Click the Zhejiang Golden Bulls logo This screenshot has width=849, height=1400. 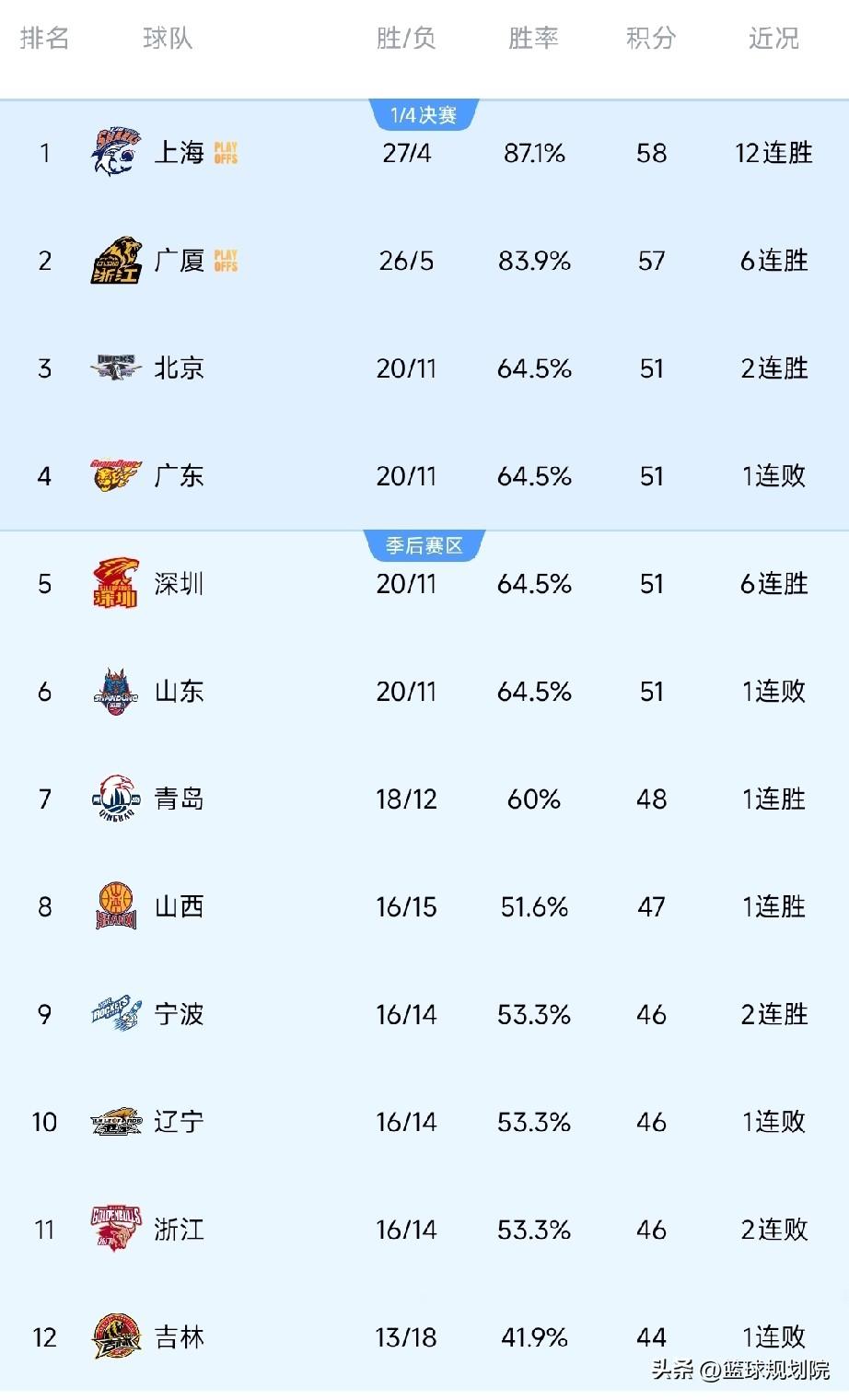click(x=114, y=1230)
